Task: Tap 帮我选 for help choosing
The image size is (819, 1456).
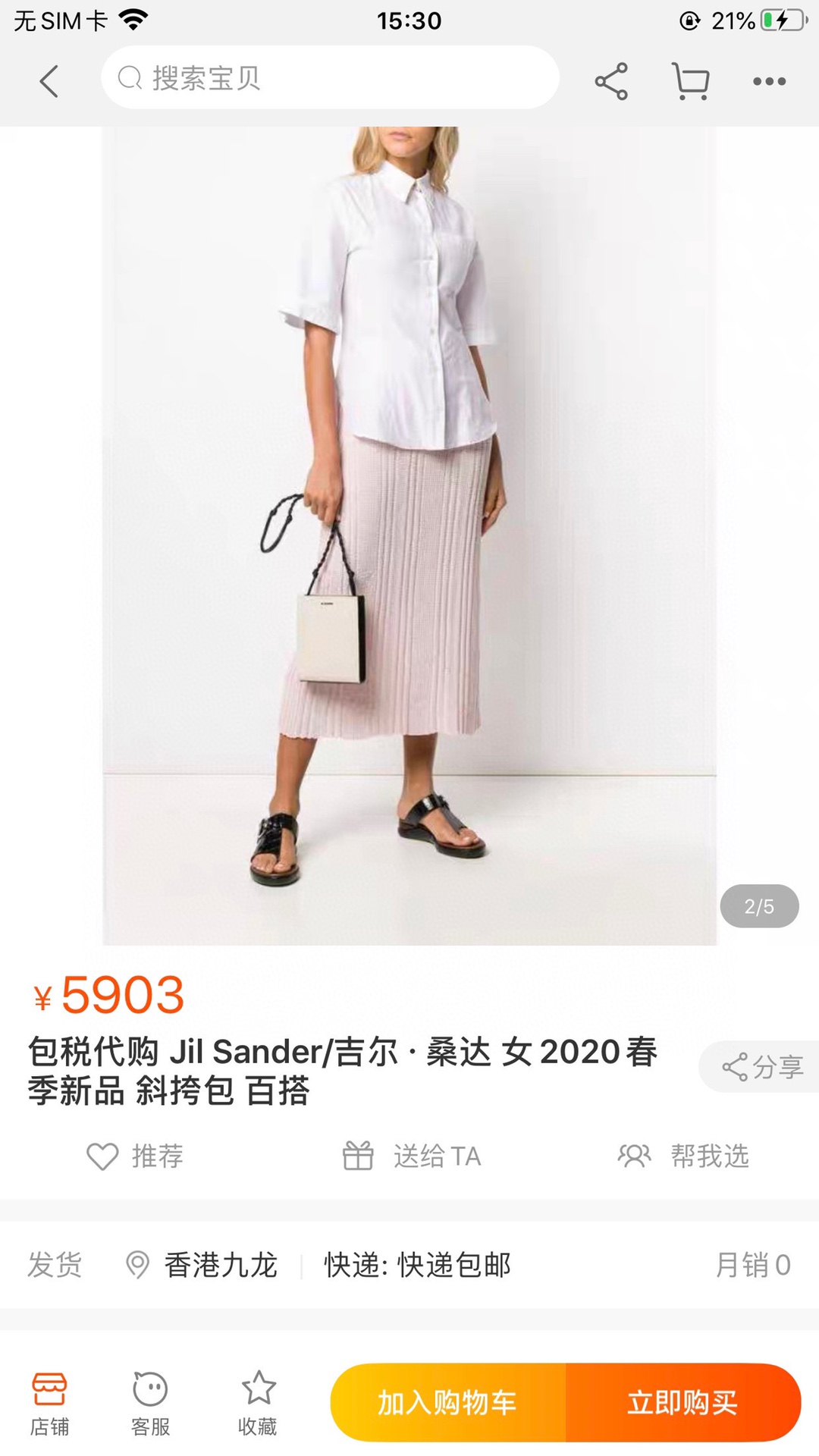Action: pos(684,1156)
